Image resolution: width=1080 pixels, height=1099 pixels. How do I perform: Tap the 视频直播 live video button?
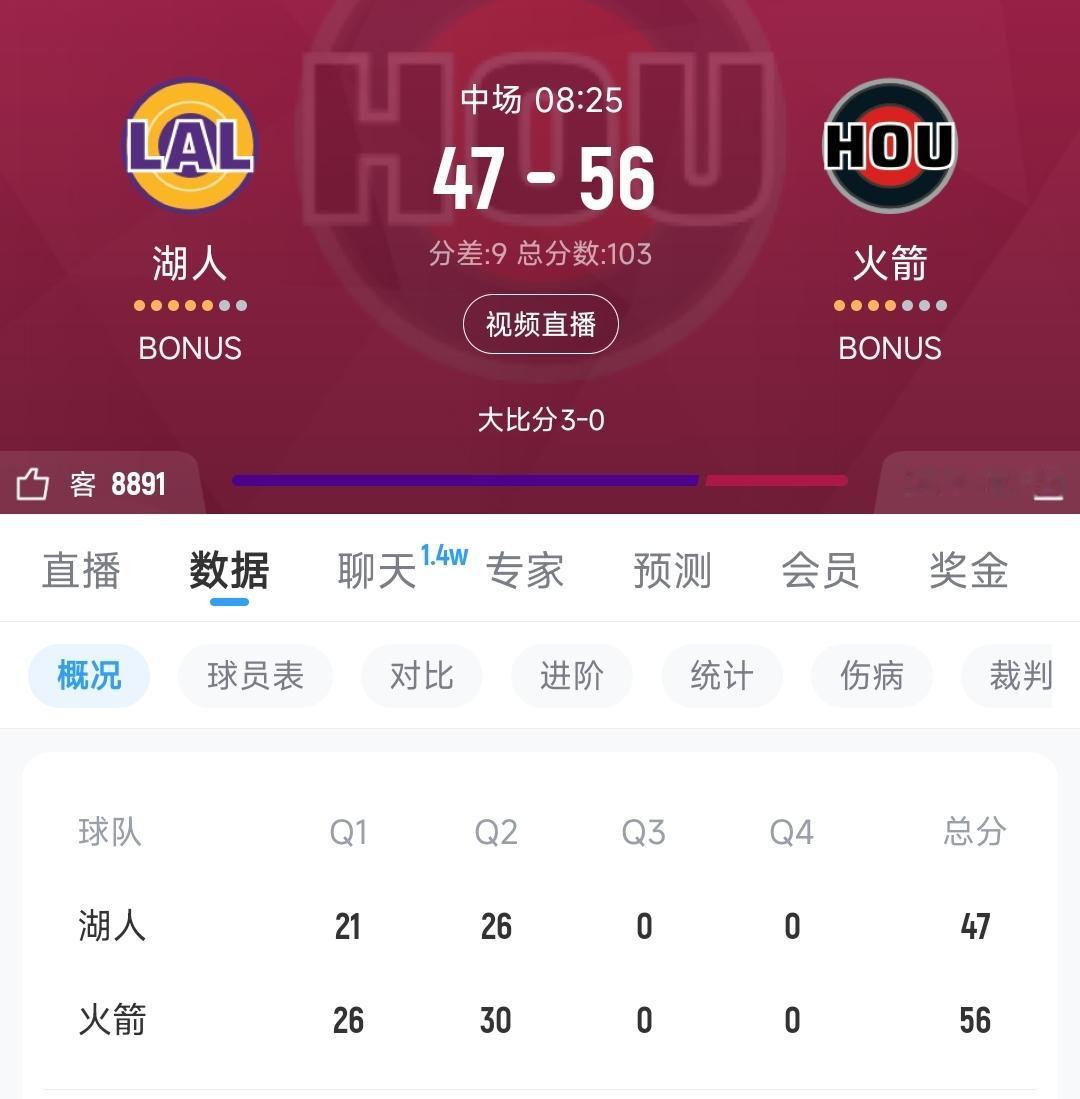[x=540, y=324]
